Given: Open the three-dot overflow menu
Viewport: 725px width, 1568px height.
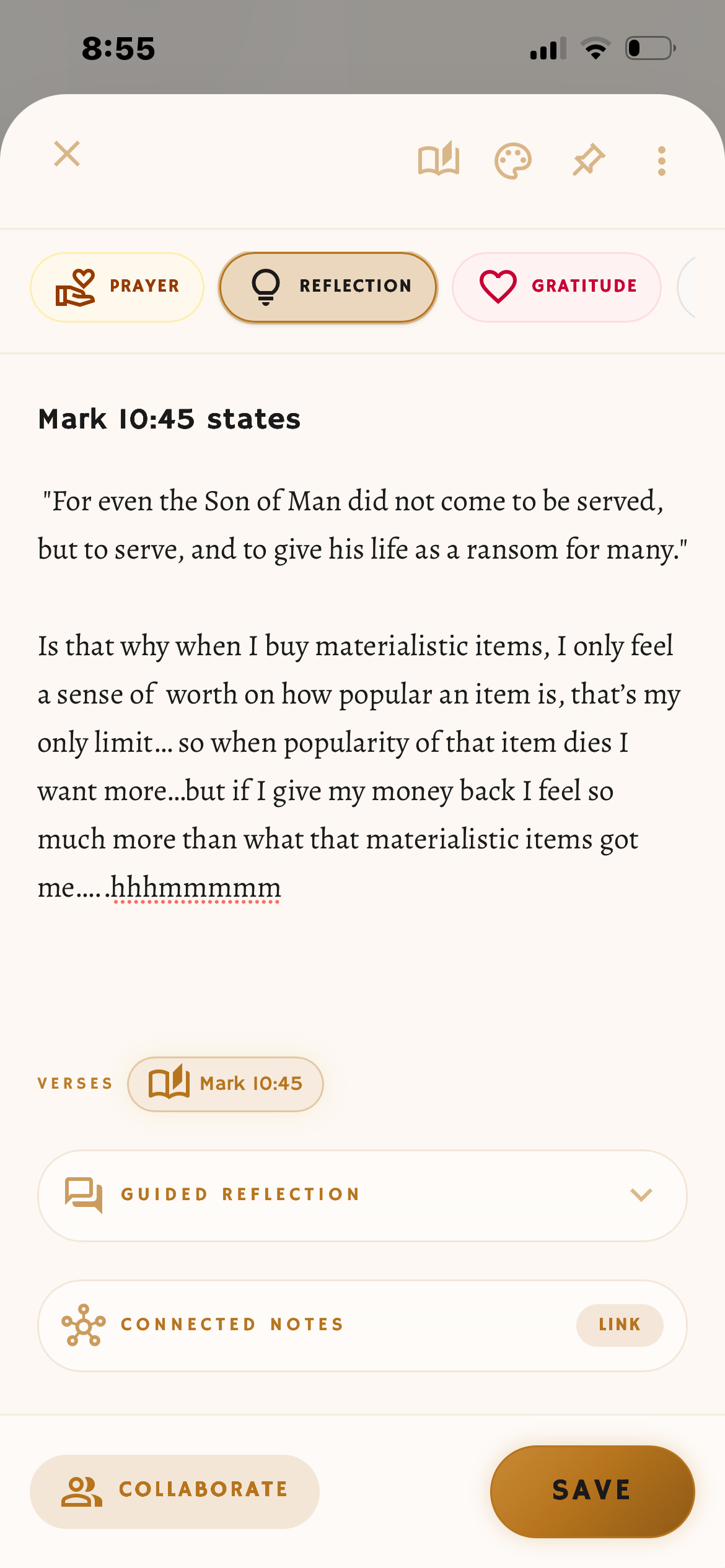Looking at the screenshot, I should [662, 161].
